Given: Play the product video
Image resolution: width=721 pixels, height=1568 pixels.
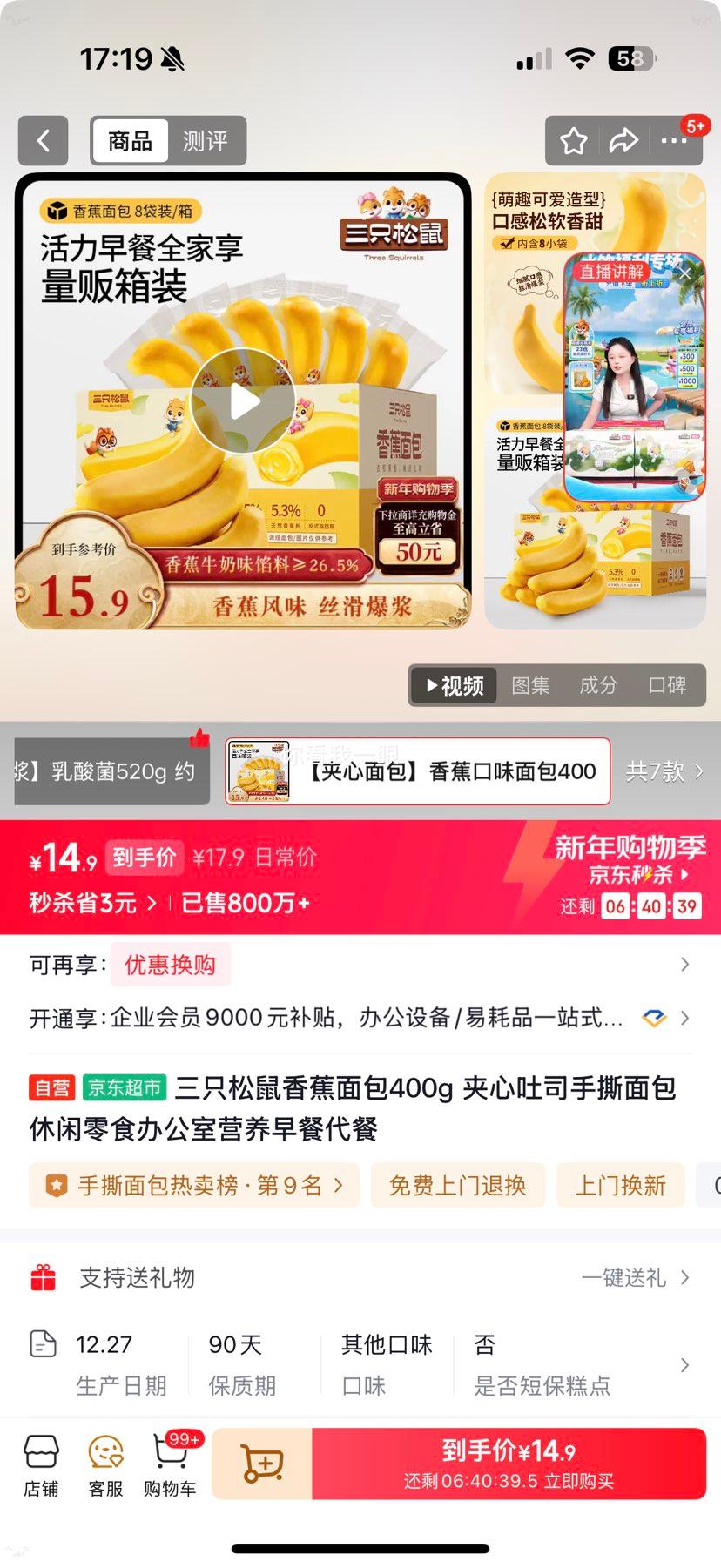Looking at the screenshot, I should [x=246, y=400].
